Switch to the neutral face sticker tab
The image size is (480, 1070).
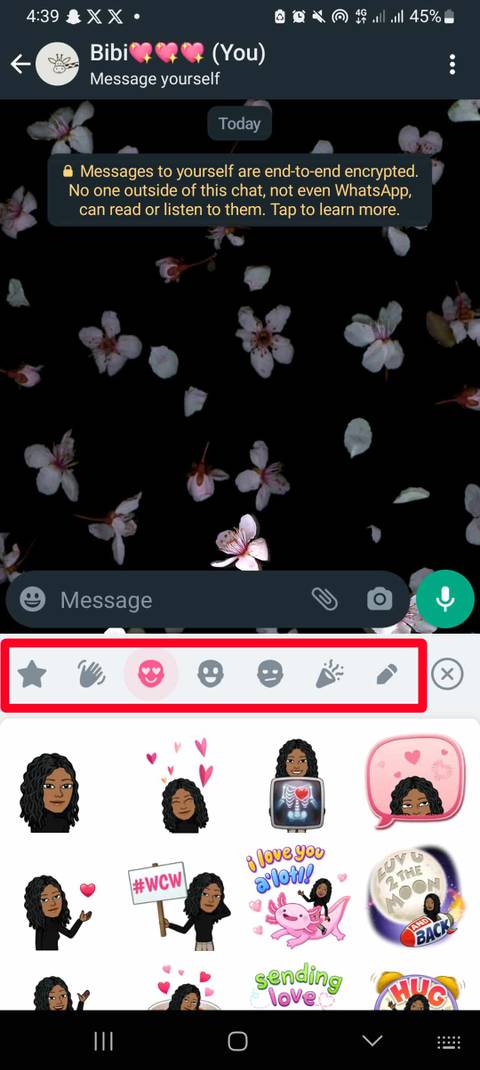pyautogui.click(x=270, y=675)
